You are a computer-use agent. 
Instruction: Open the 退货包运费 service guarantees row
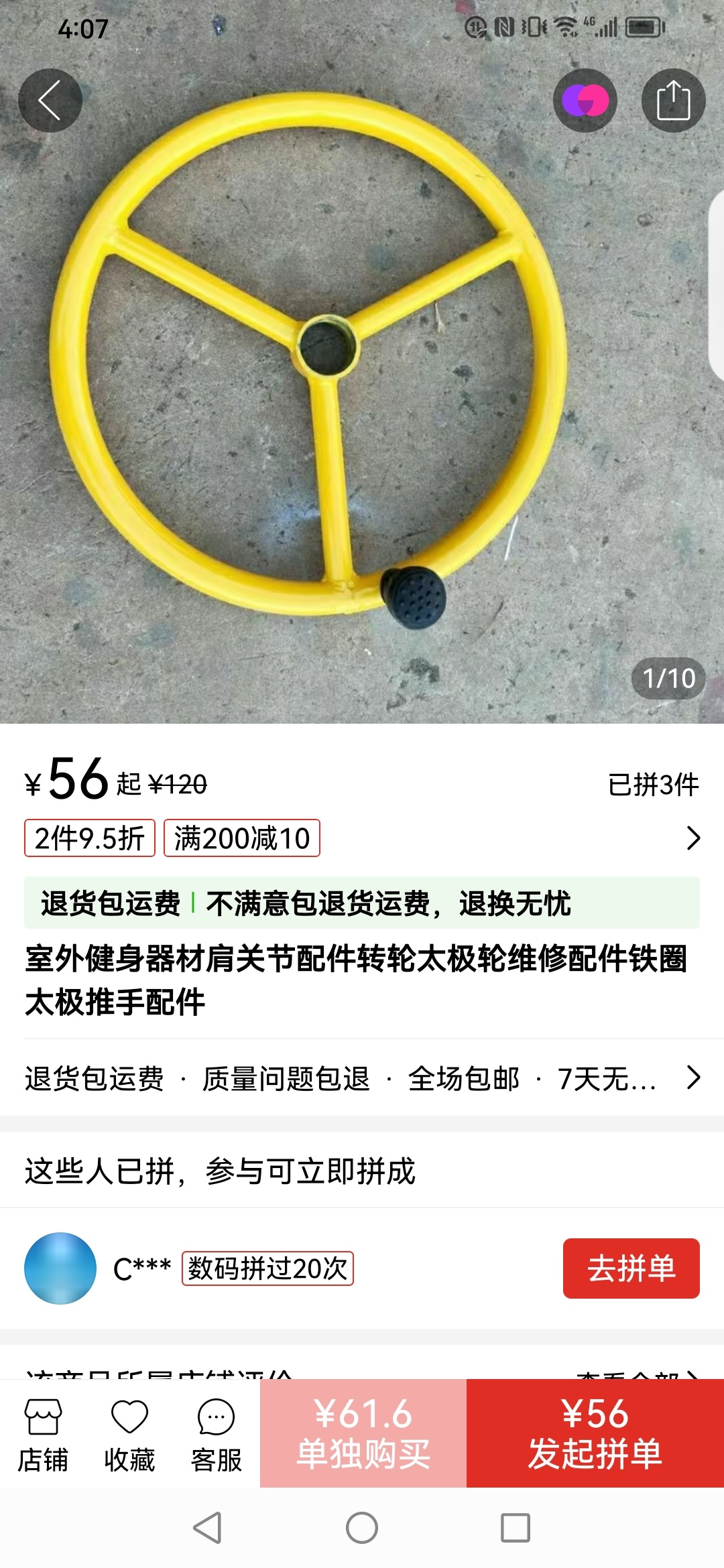[x=362, y=1078]
